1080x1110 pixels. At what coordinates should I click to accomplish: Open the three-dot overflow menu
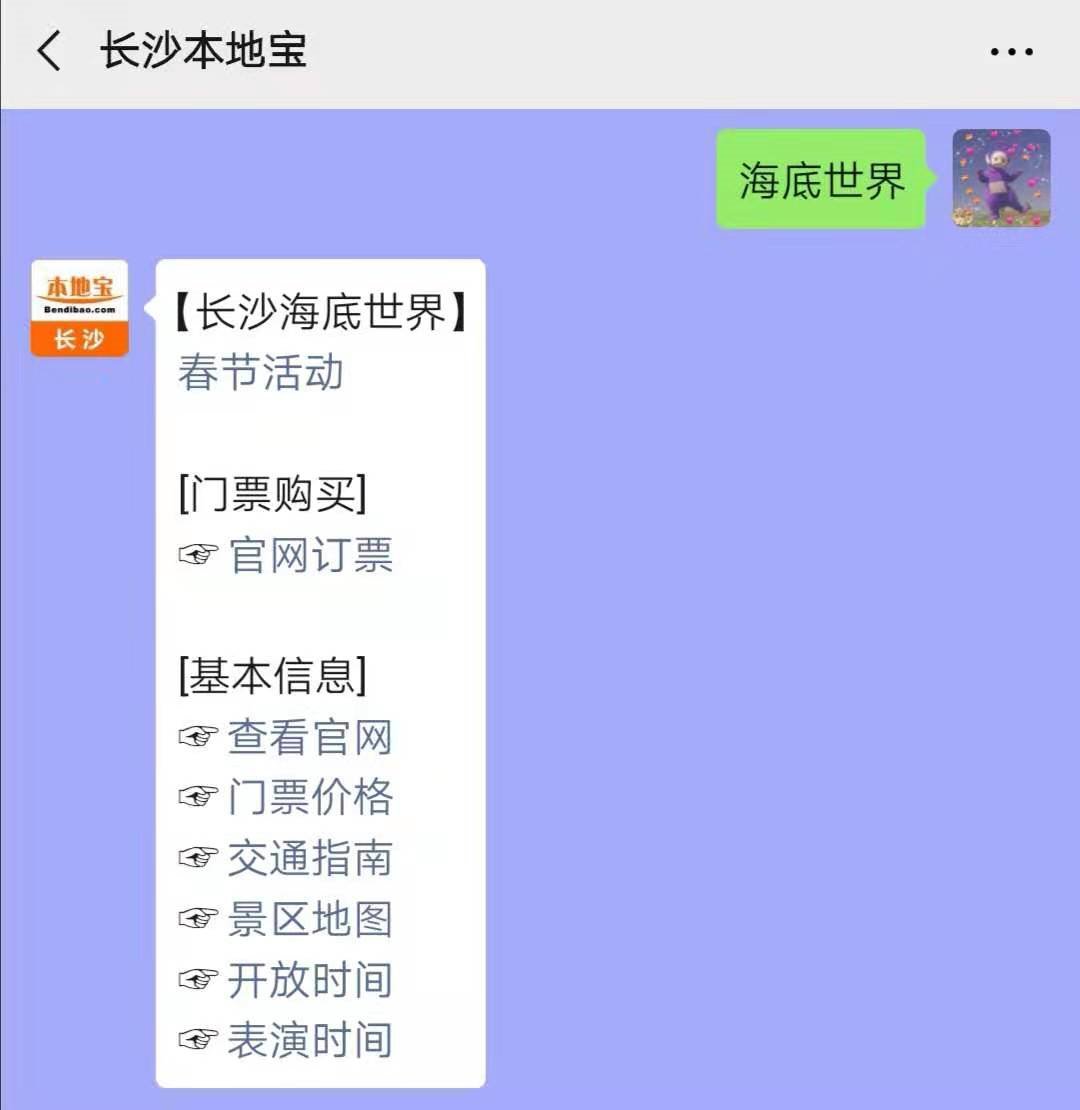(x=1011, y=52)
